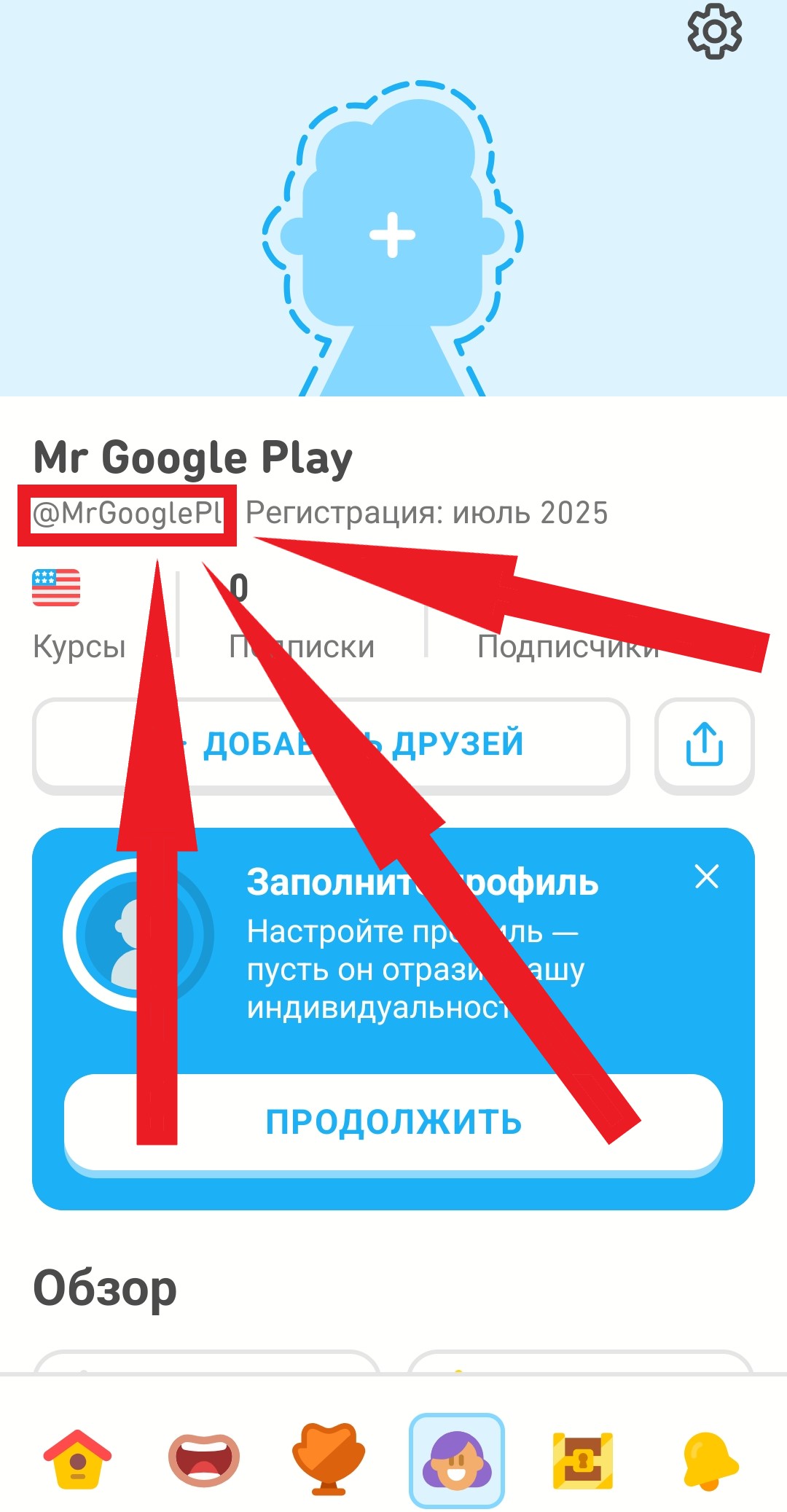Tap ДОБАВИТЬ ДРУЗЕЙ button
Screen dimensions: 787x1512
[331, 744]
